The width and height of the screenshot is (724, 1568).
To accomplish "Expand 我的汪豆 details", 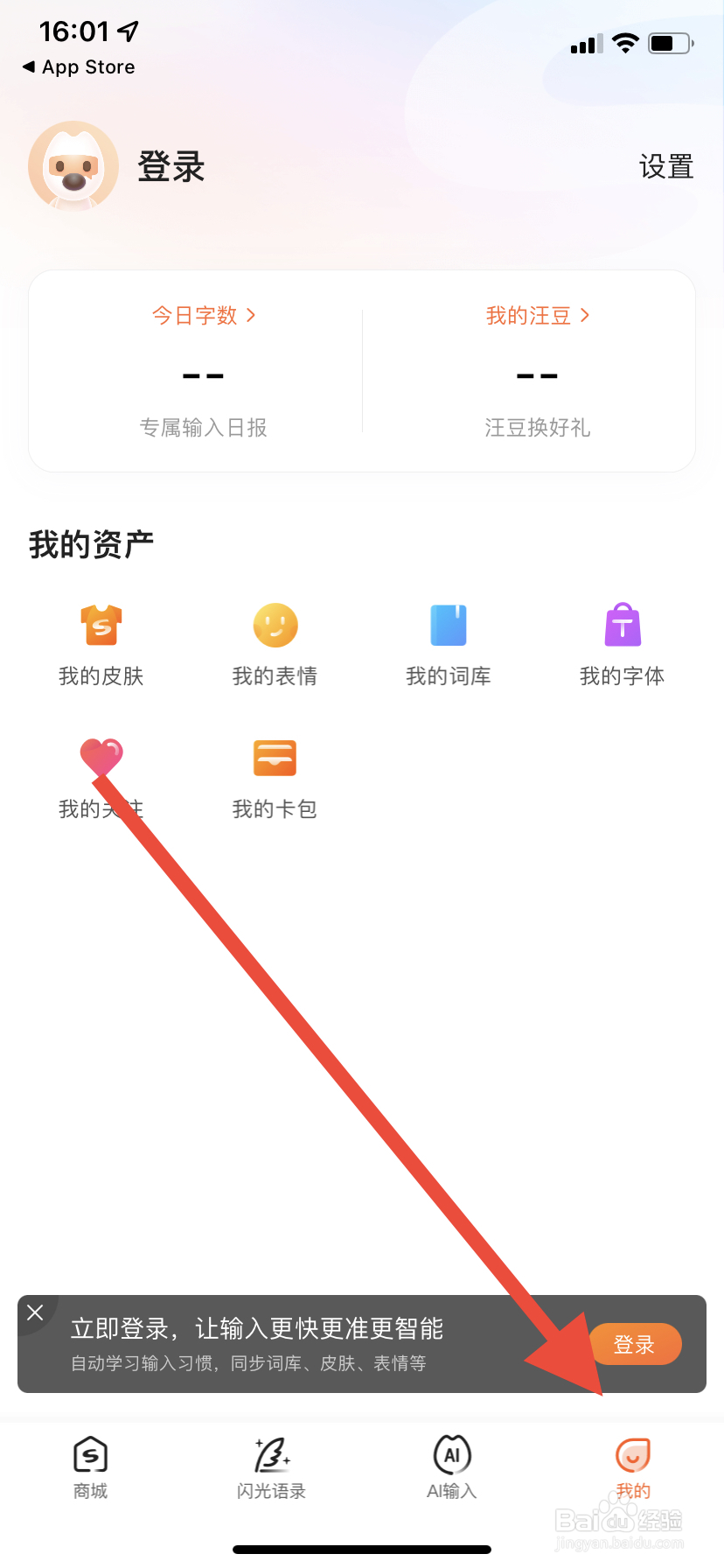I will pos(538,316).
